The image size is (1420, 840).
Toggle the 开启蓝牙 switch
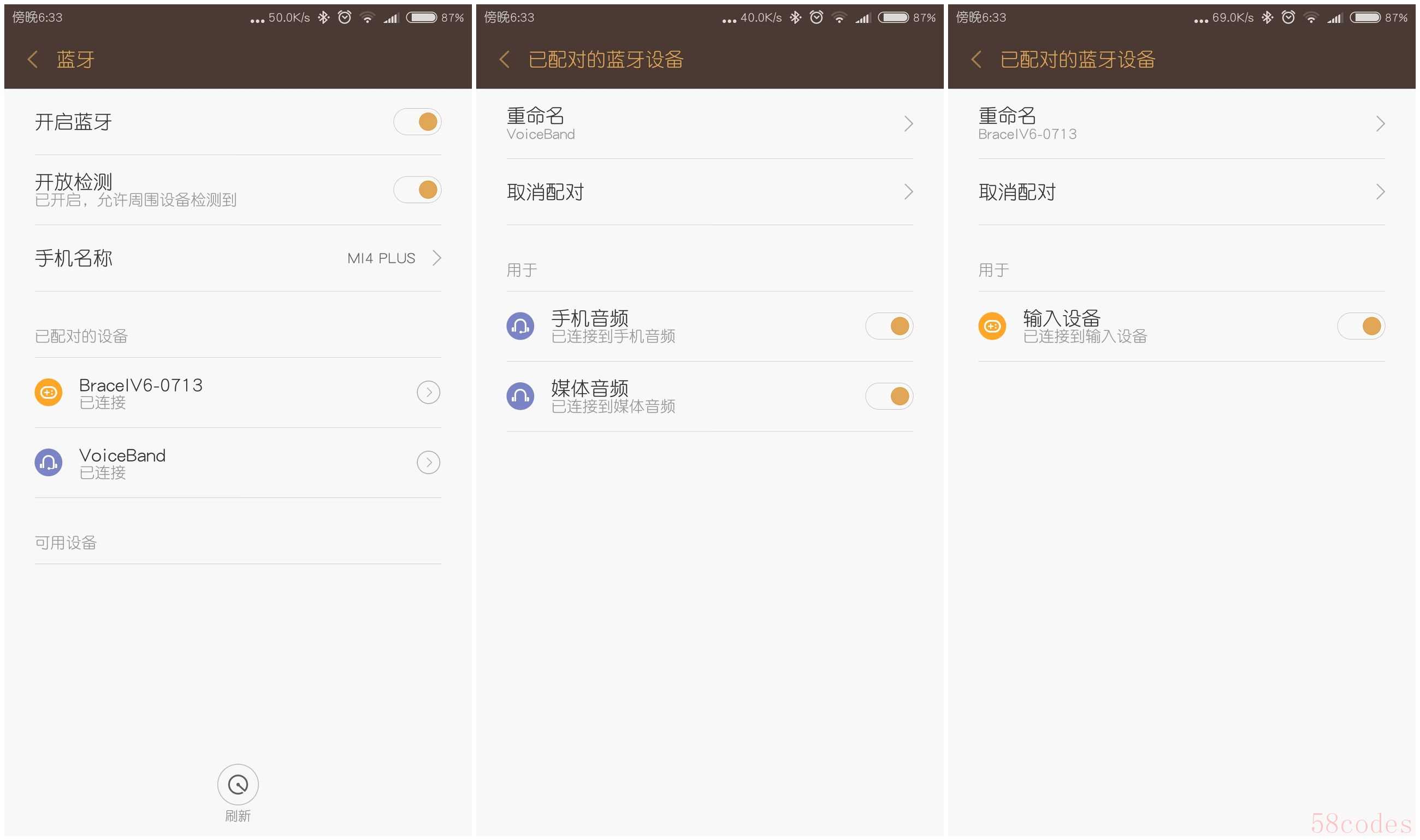(x=417, y=122)
